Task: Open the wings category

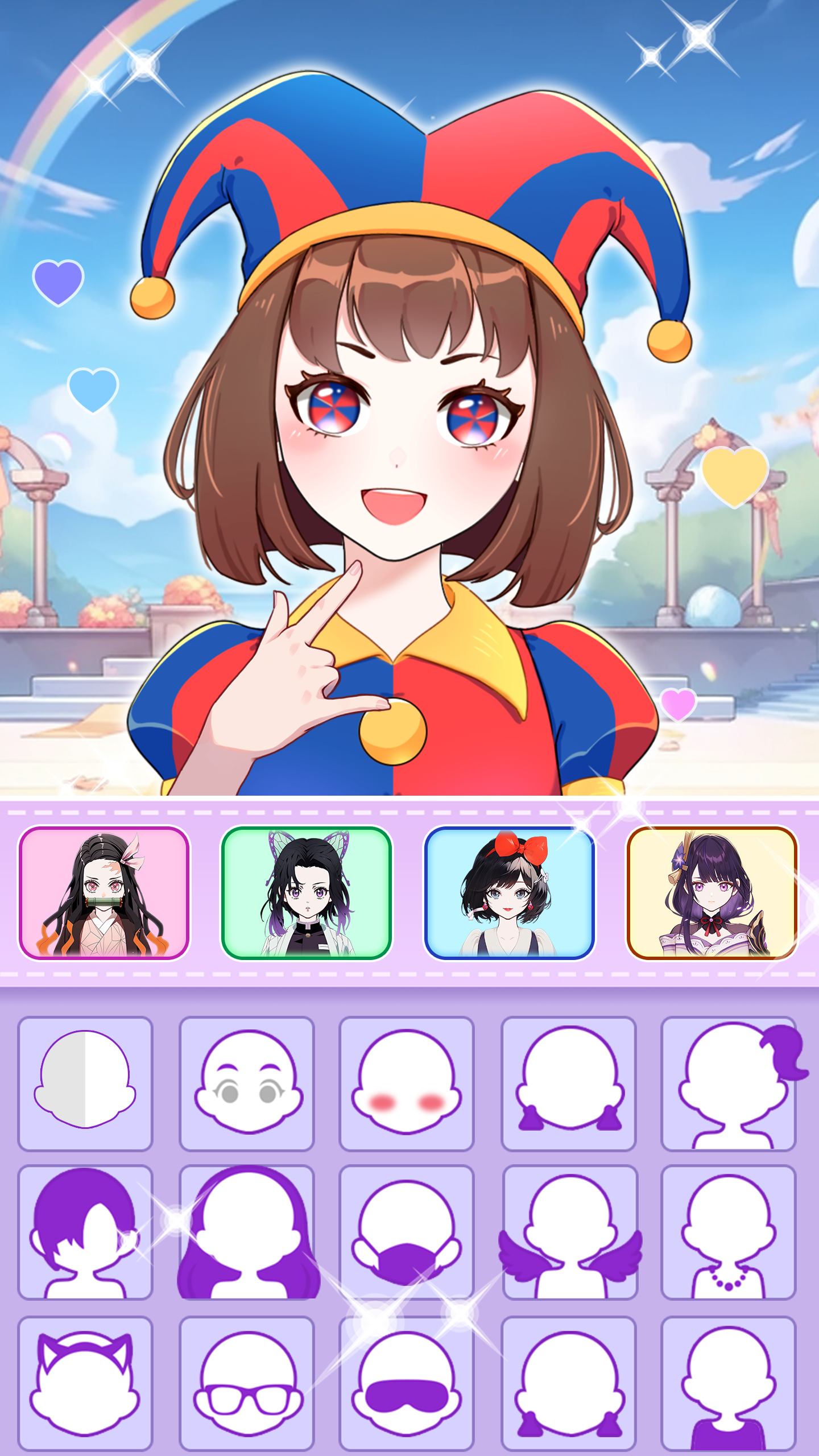Action: (569, 1232)
